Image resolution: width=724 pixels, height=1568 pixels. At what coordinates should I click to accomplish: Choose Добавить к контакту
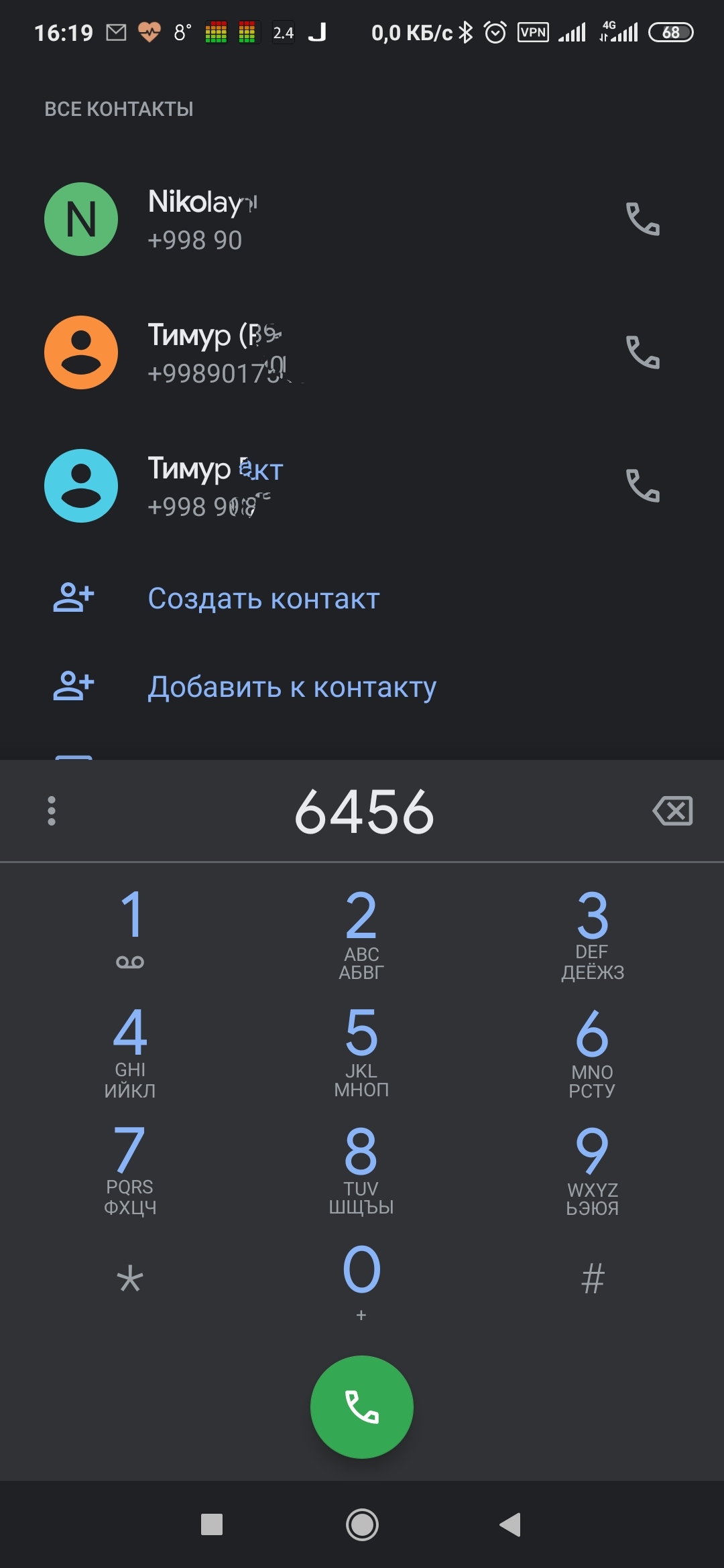point(292,687)
